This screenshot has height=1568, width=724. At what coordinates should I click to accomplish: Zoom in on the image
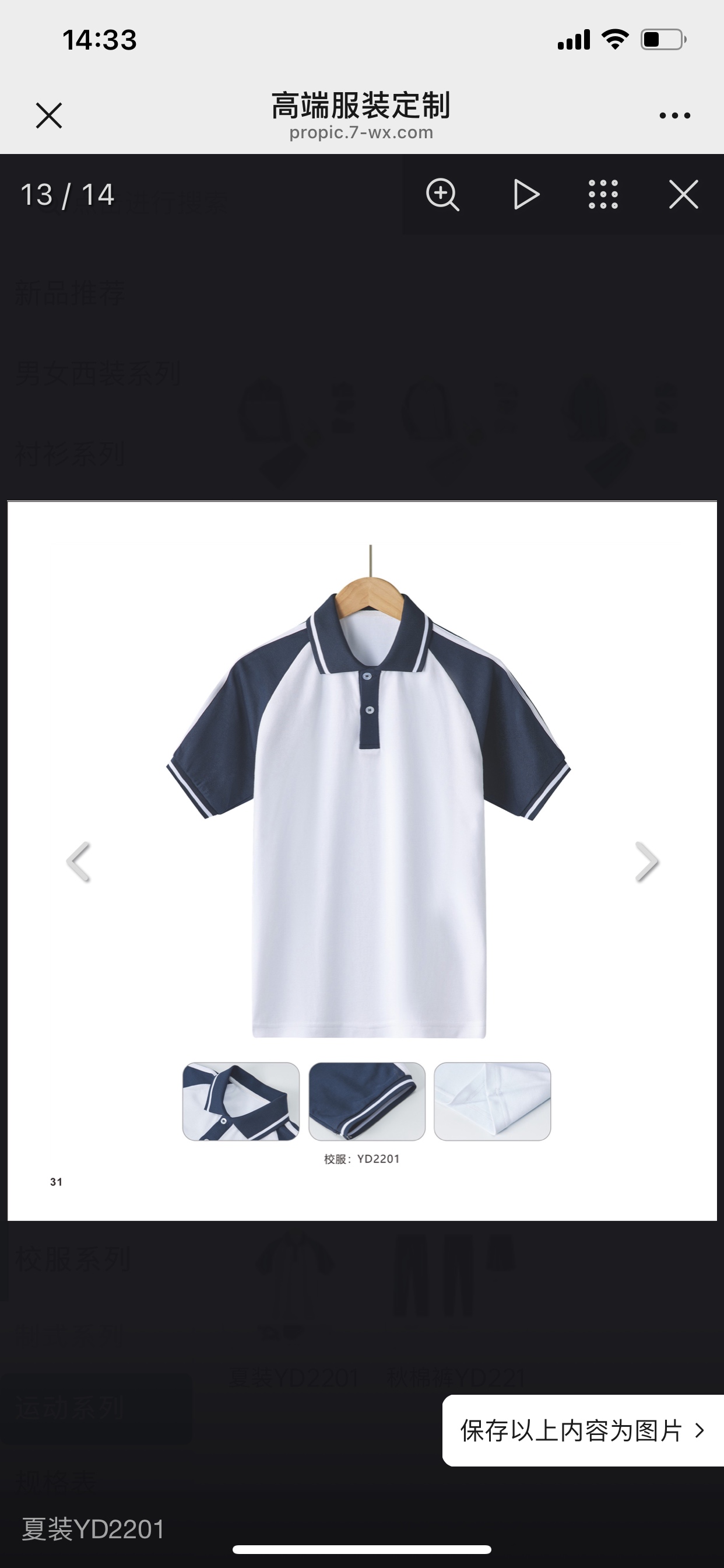coord(442,195)
